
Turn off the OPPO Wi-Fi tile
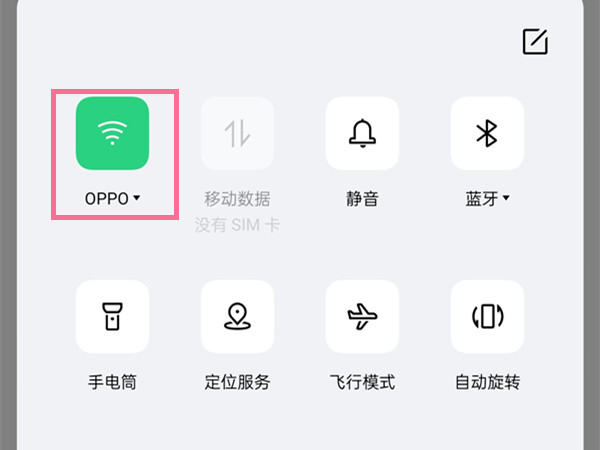click(x=112, y=133)
